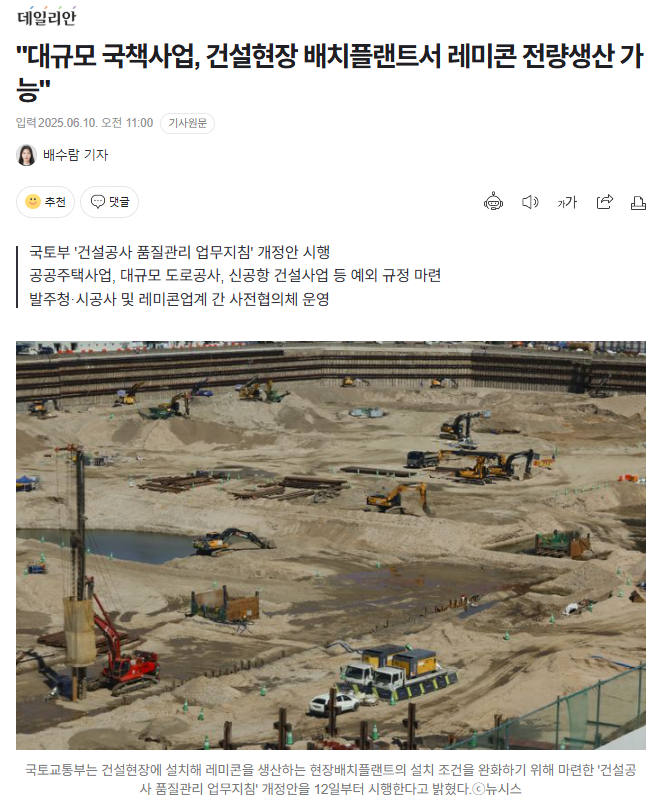Listen to the article with the speaker icon
665x806 pixels.
(x=530, y=202)
